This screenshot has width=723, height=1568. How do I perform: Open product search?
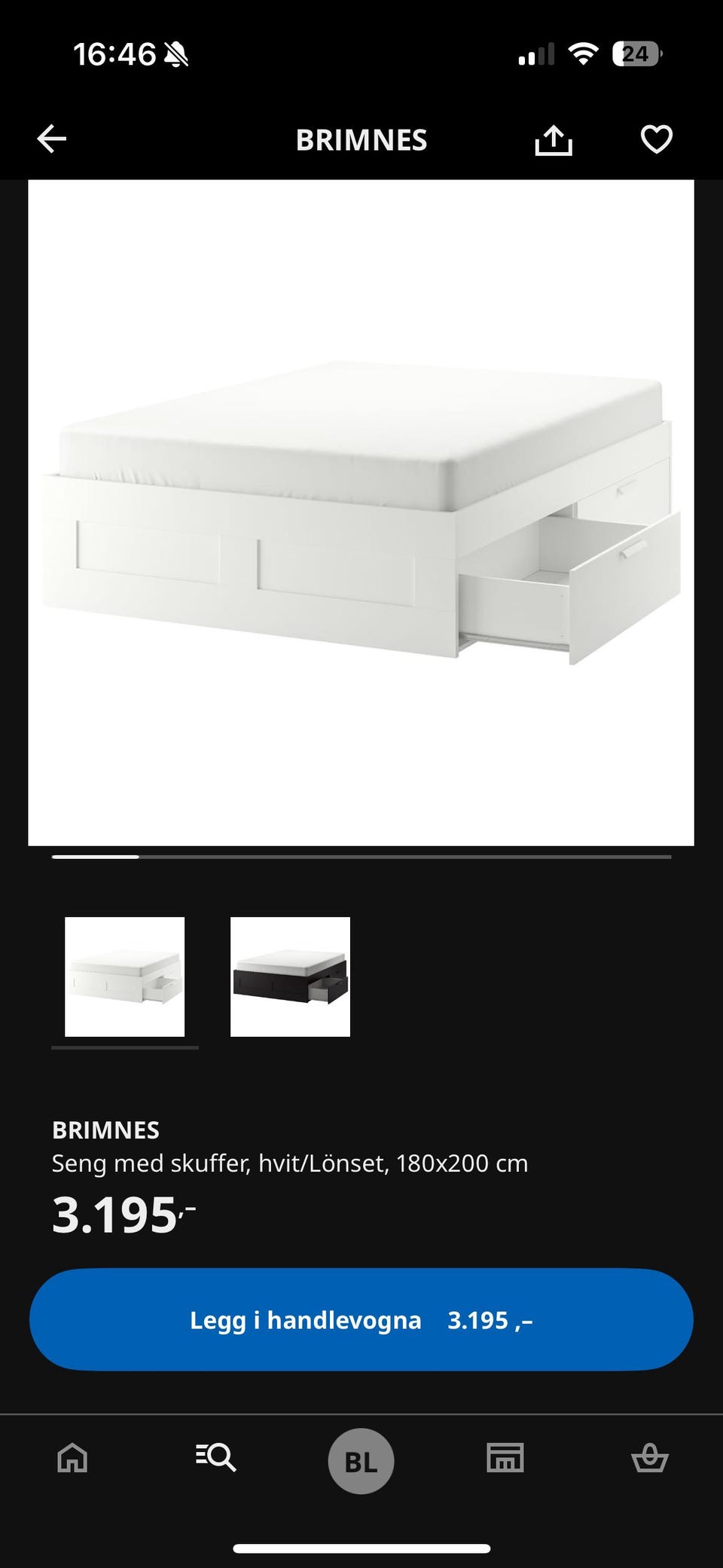coord(217,1458)
